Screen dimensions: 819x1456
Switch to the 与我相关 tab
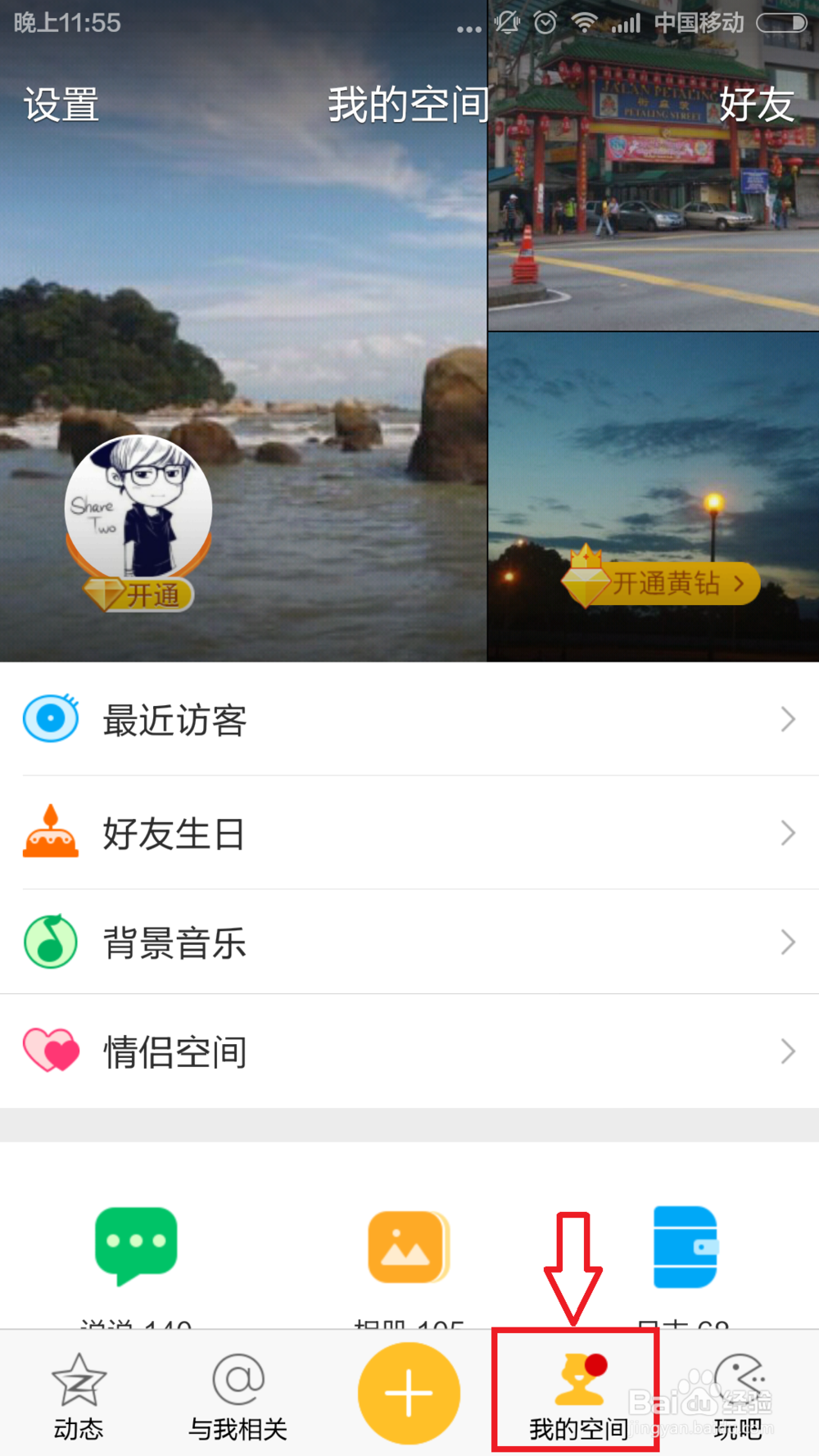pyautogui.click(x=238, y=1396)
